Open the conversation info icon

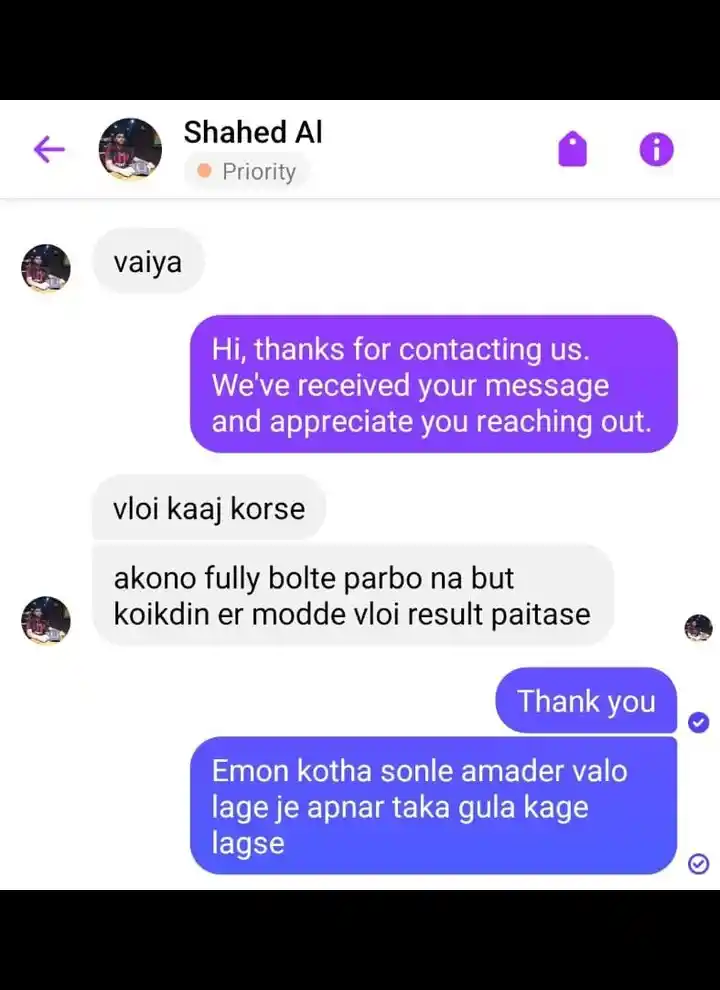tap(656, 150)
